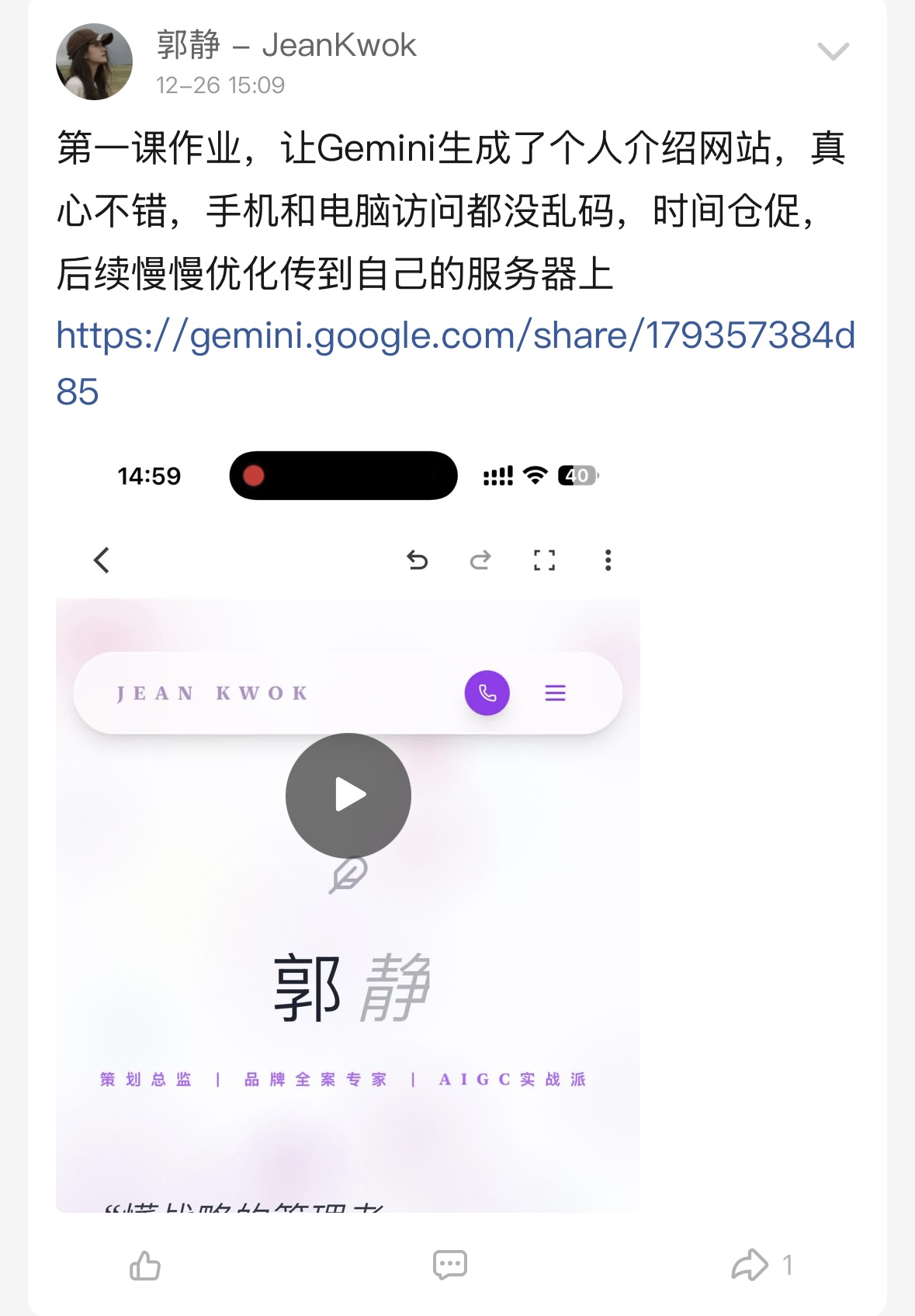Collapse the post using the top-right chevron
This screenshot has width=915, height=1316.
pos(834,51)
